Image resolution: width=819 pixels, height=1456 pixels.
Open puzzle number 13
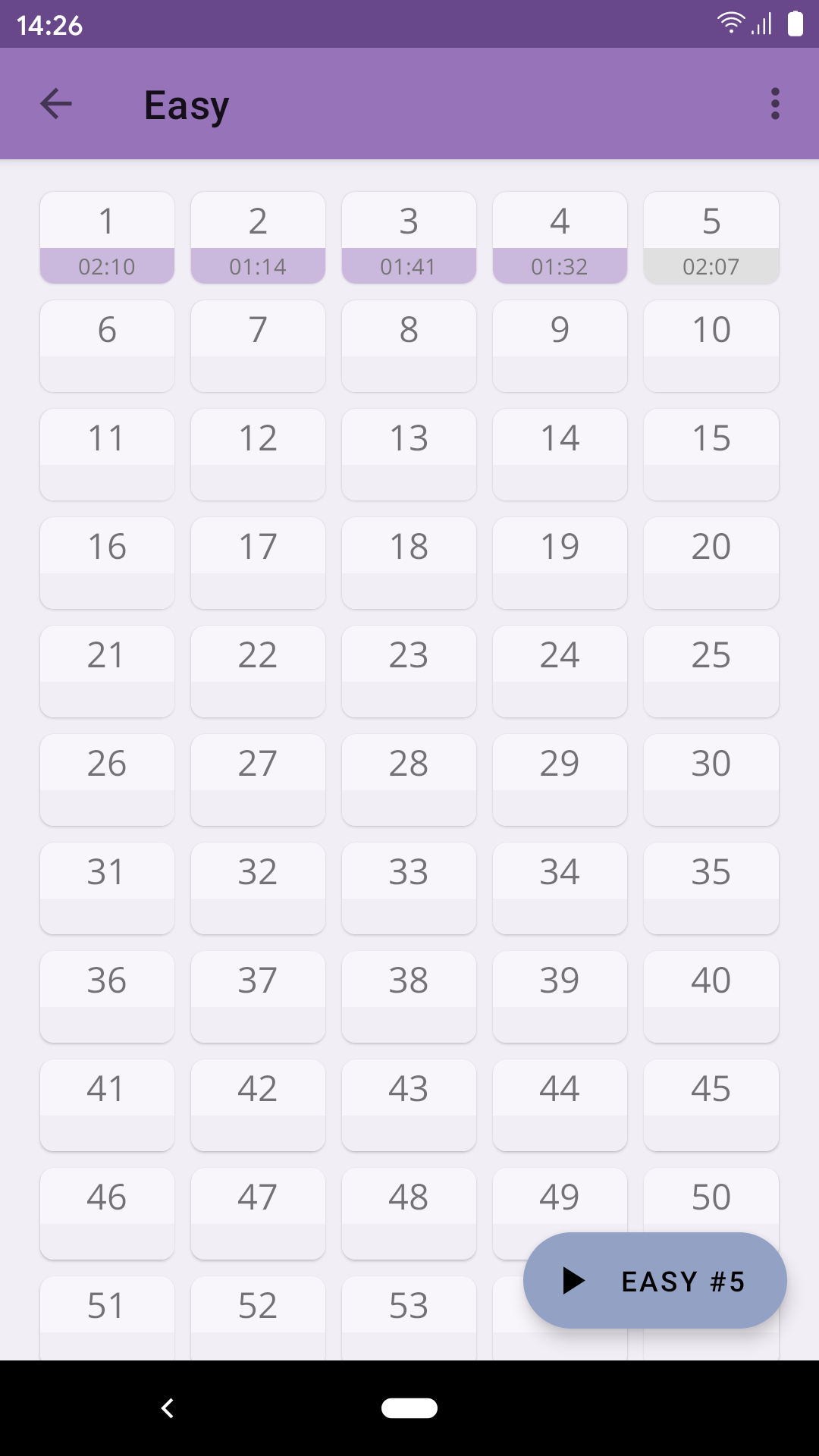point(409,454)
